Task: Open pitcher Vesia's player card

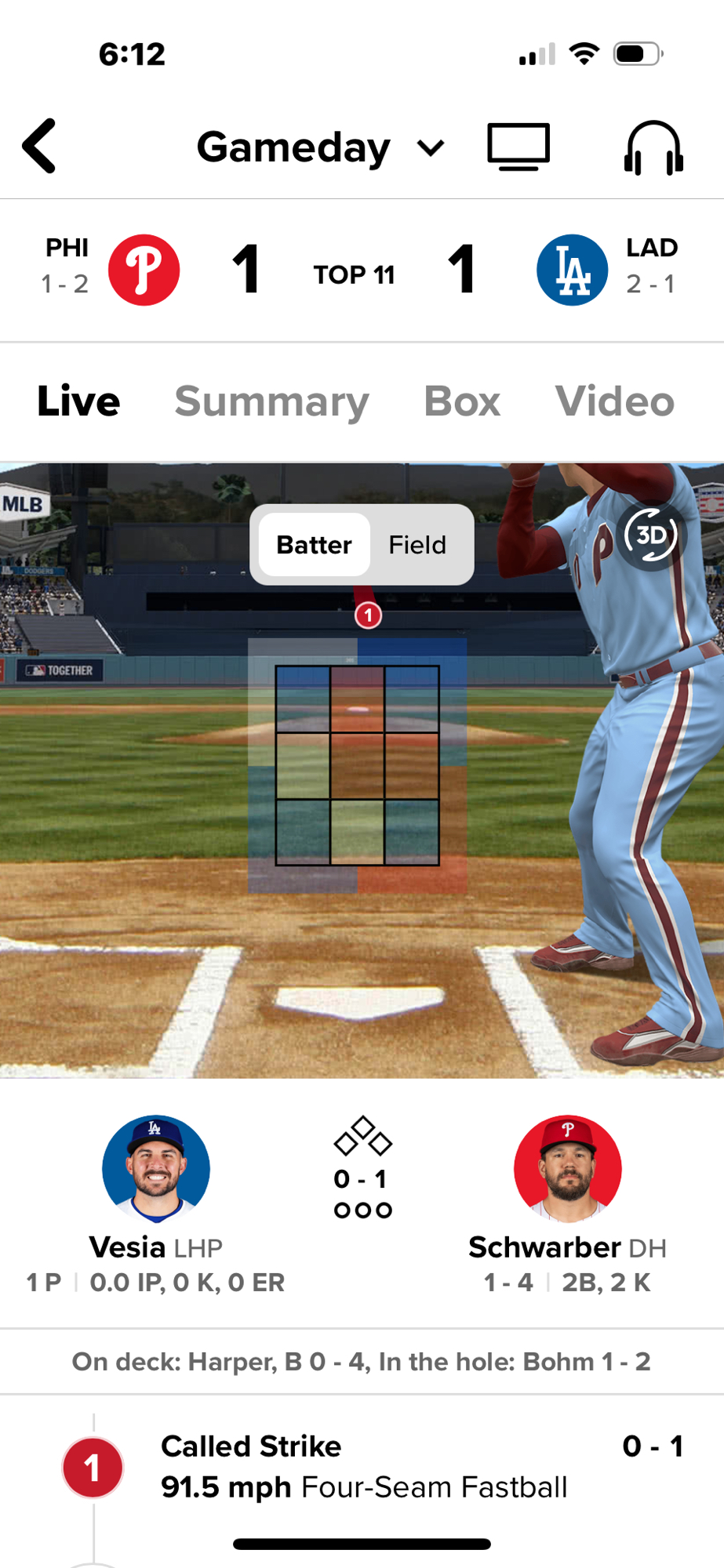Action: [x=156, y=1170]
